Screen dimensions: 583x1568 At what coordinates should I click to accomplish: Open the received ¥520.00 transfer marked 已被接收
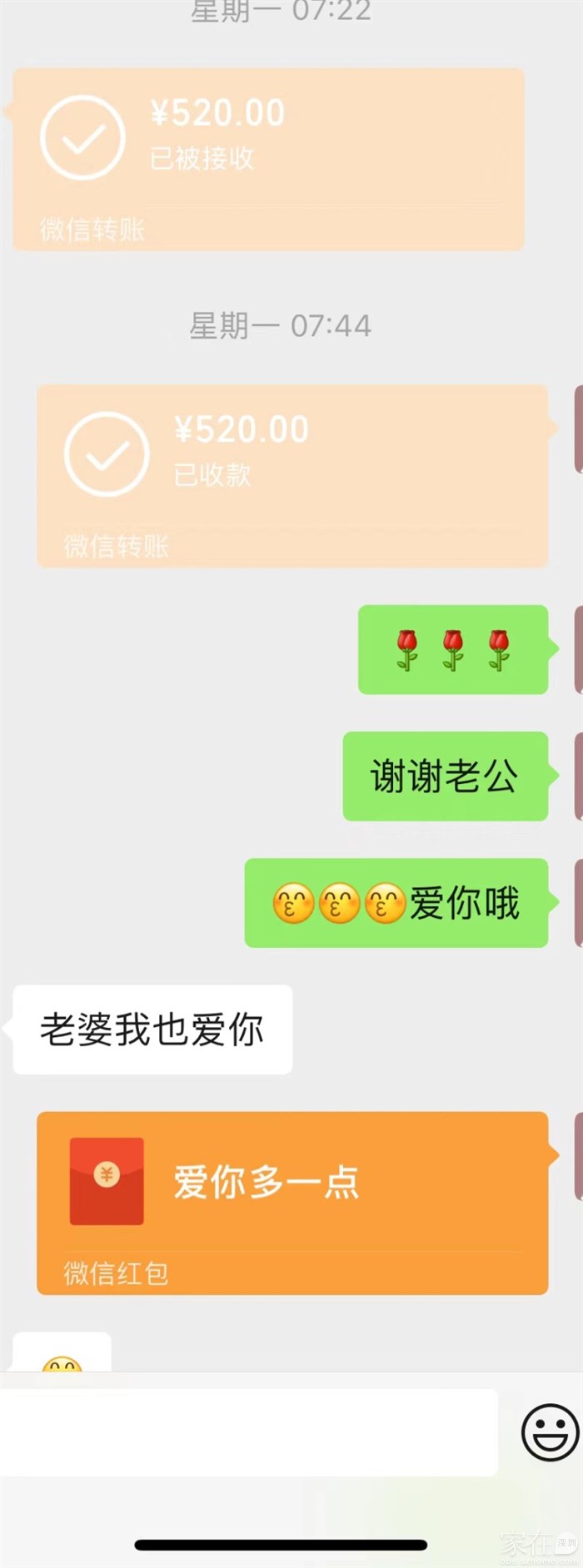pyautogui.click(x=268, y=159)
